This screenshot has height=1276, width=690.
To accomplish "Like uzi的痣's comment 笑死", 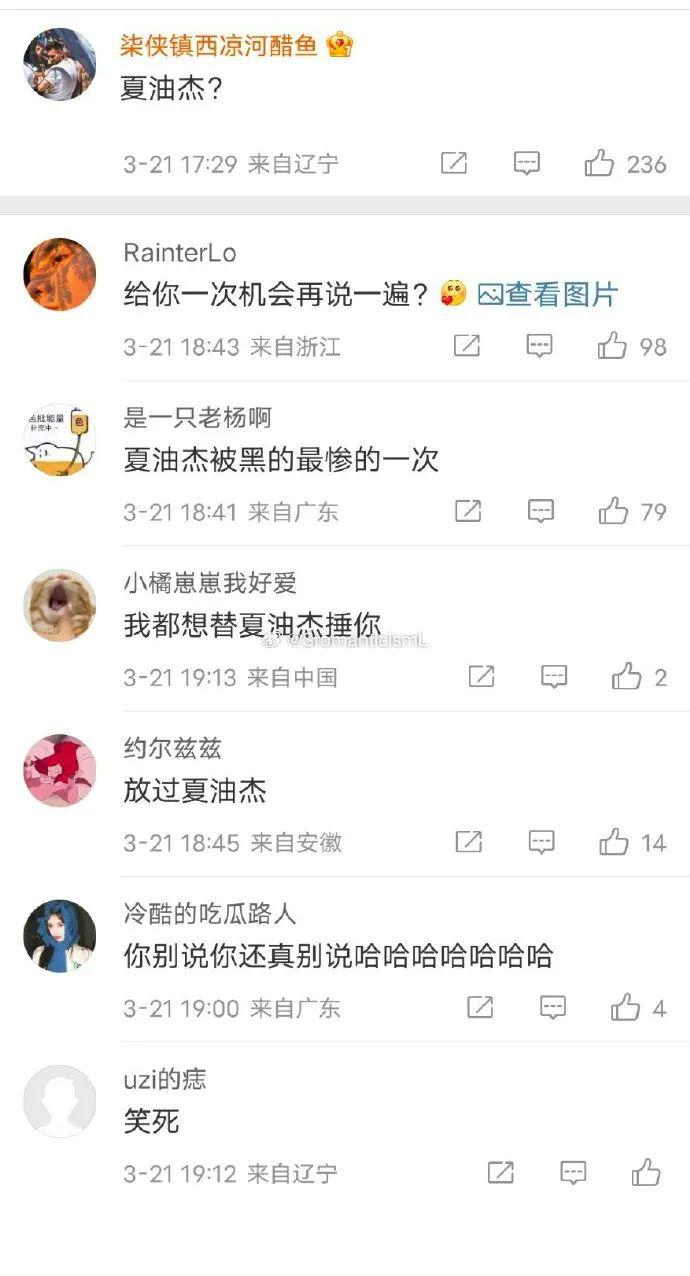I will (646, 1172).
